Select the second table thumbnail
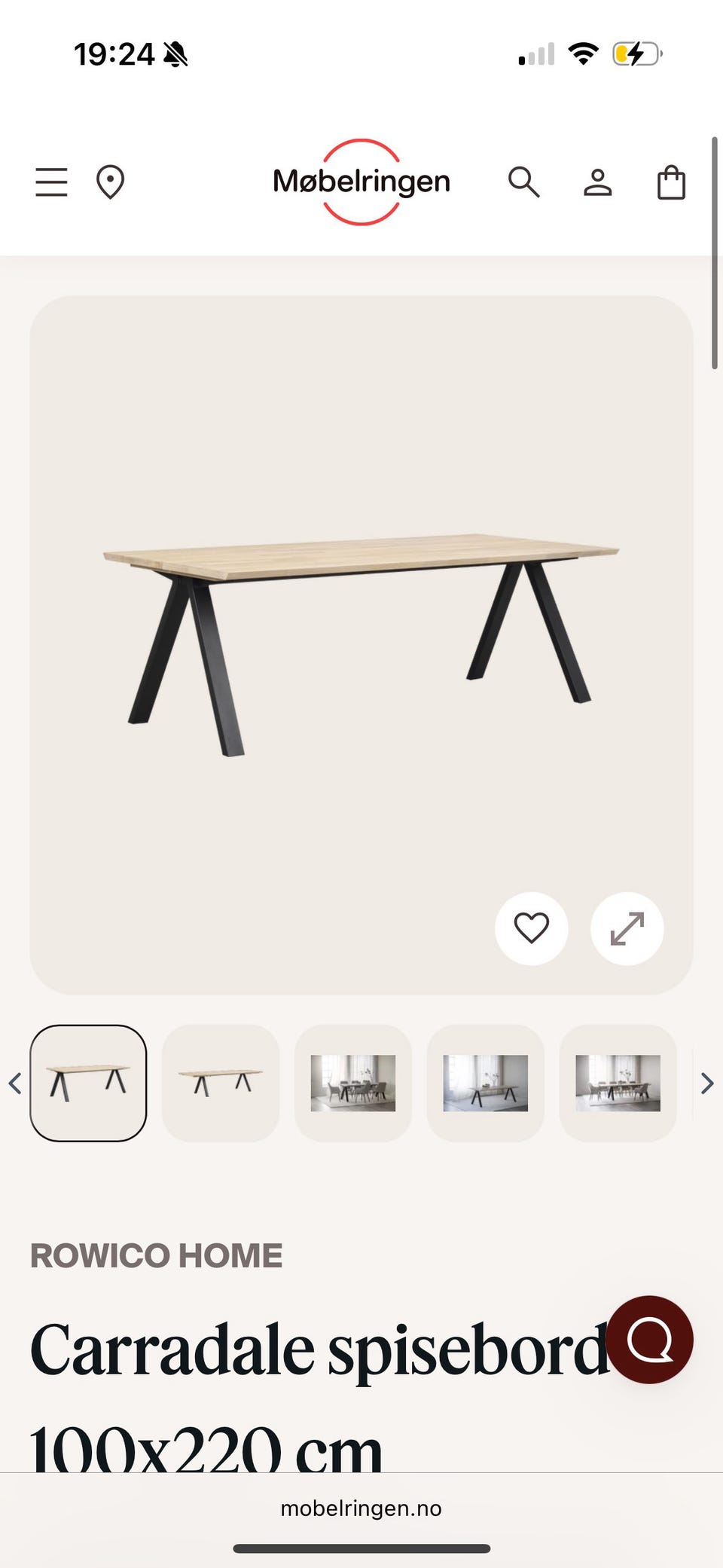This screenshot has height=1568, width=723. (x=221, y=1083)
